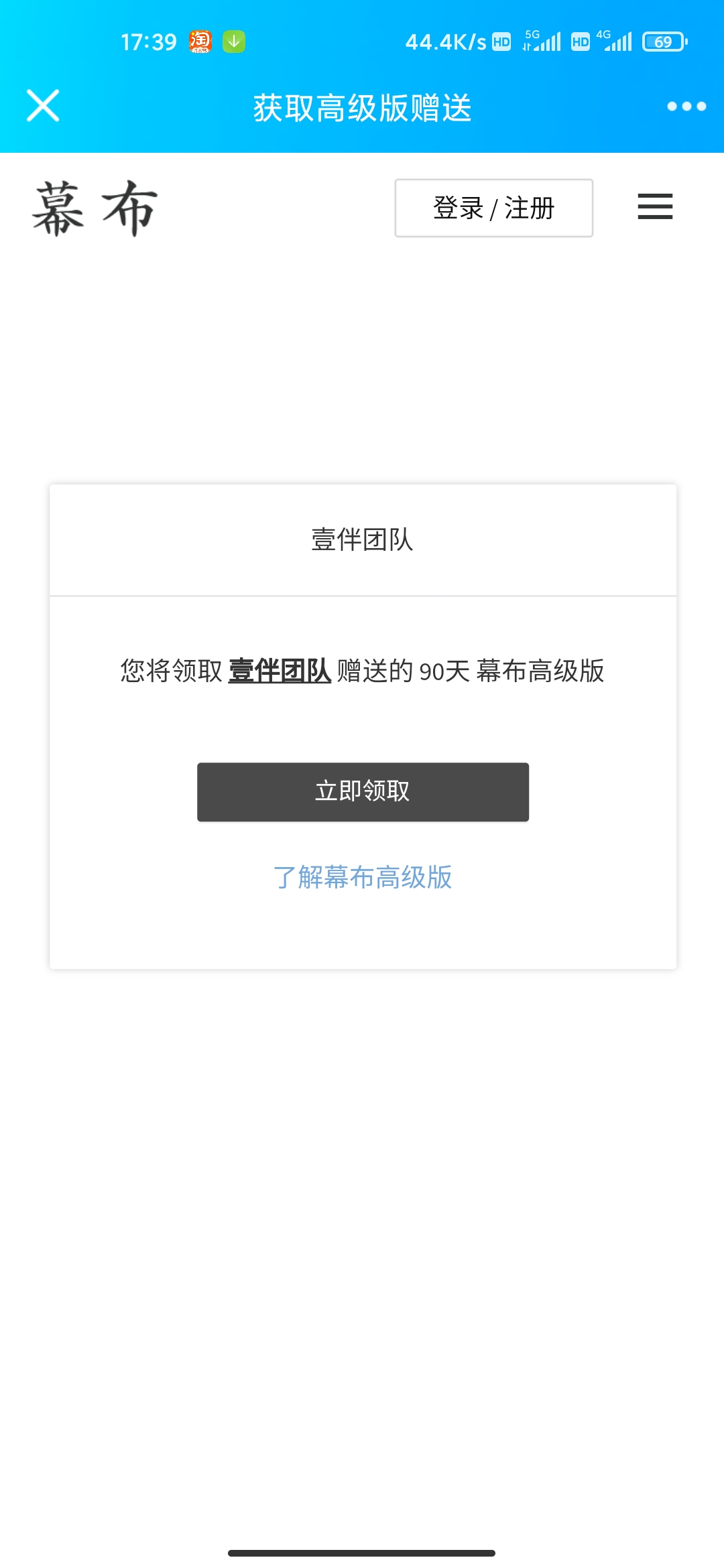Close the 获取高级版赠送 page
Screen dimensions: 724x1568
(x=43, y=106)
